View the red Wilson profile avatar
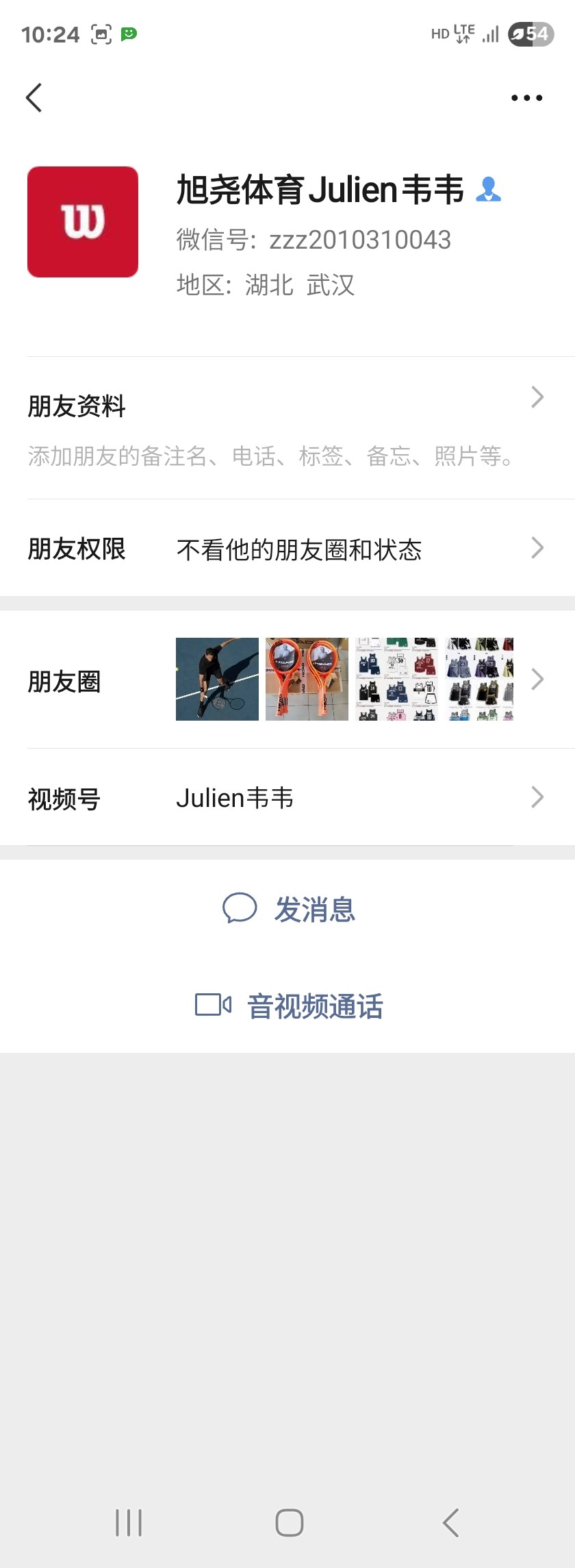Screen dimensions: 575x1568 point(83,222)
